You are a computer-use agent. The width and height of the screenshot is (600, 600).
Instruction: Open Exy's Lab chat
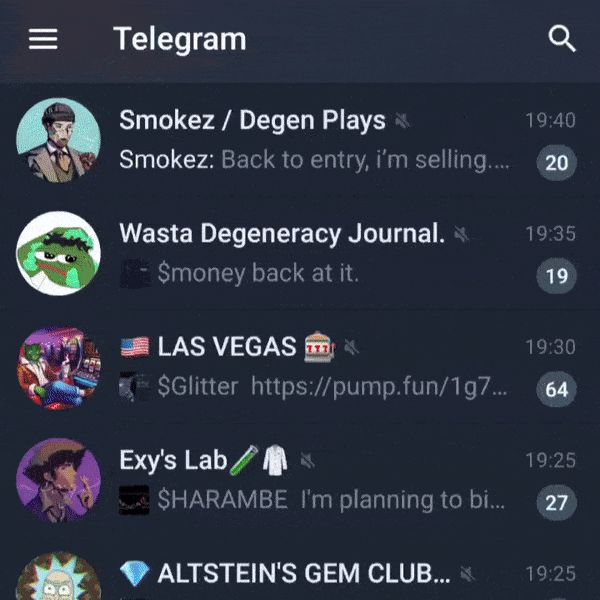click(300, 479)
